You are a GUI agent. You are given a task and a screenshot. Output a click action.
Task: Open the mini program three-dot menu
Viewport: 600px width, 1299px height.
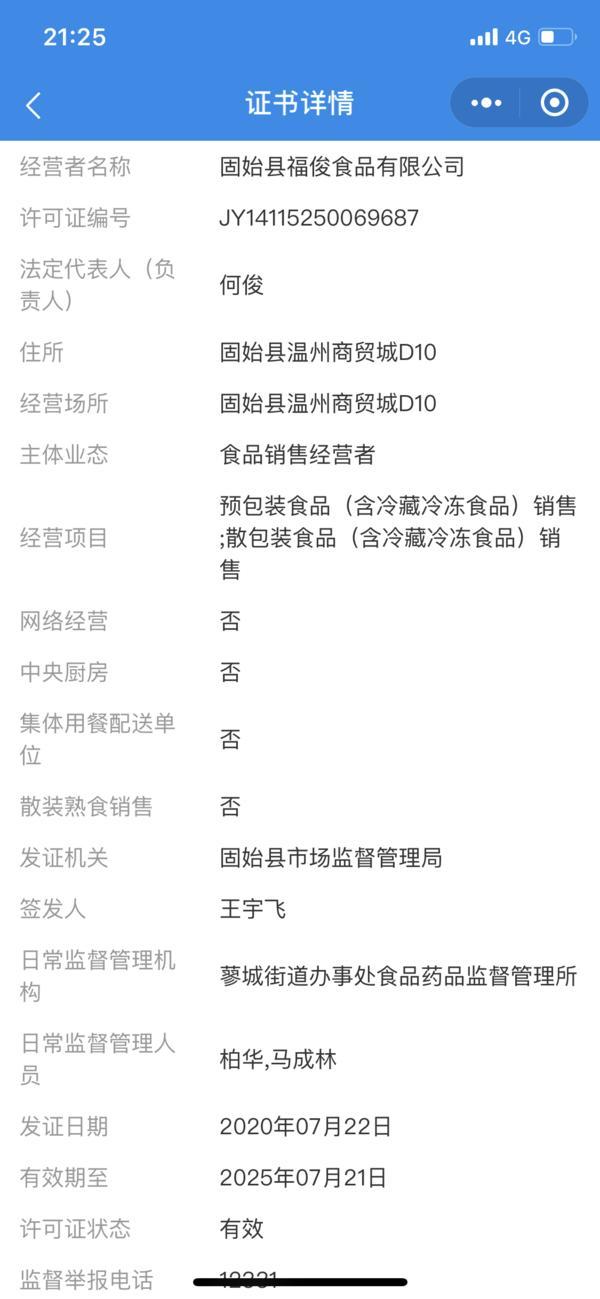(486, 103)
